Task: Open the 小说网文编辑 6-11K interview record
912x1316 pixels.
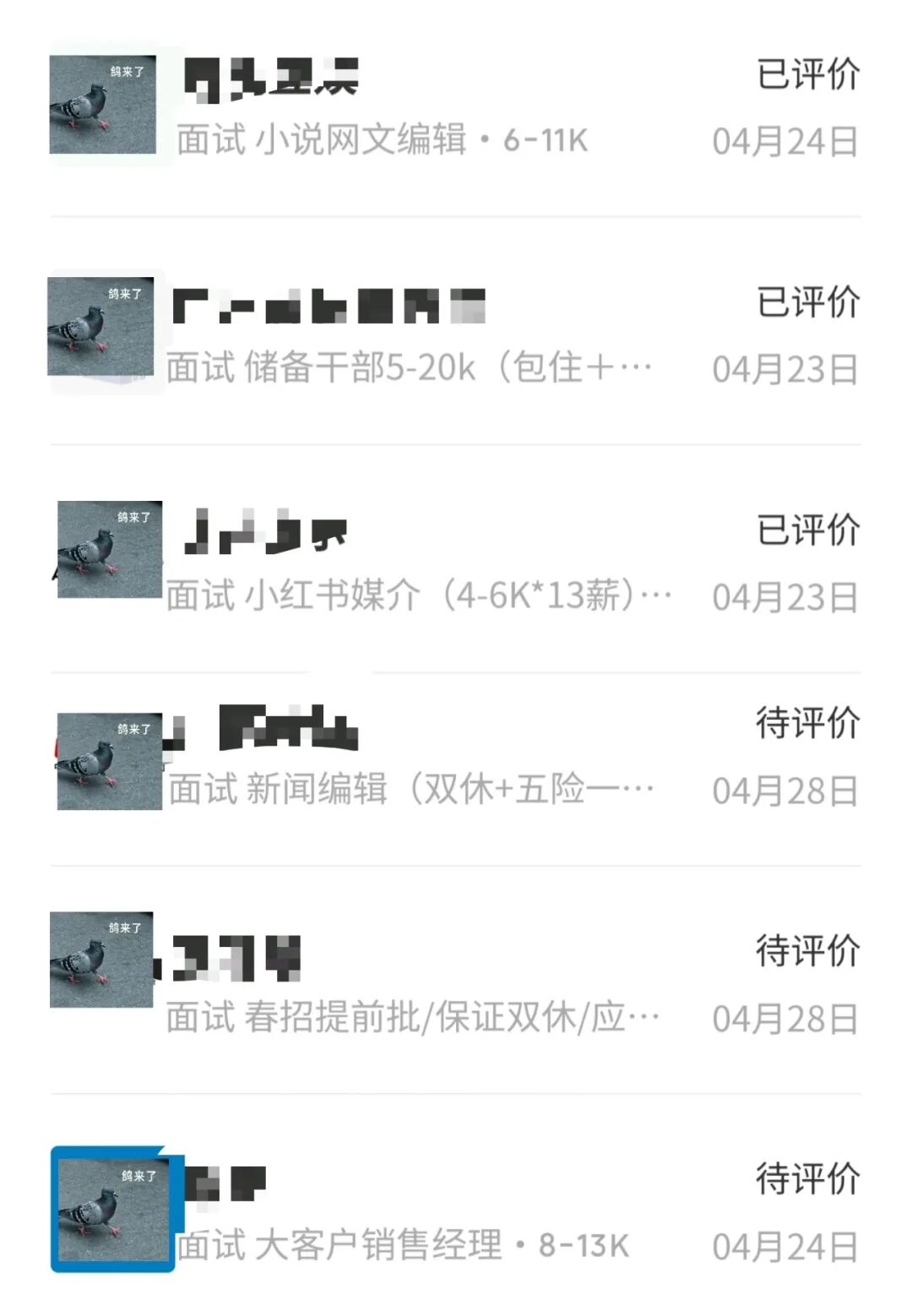Action: tap(456, 107)
